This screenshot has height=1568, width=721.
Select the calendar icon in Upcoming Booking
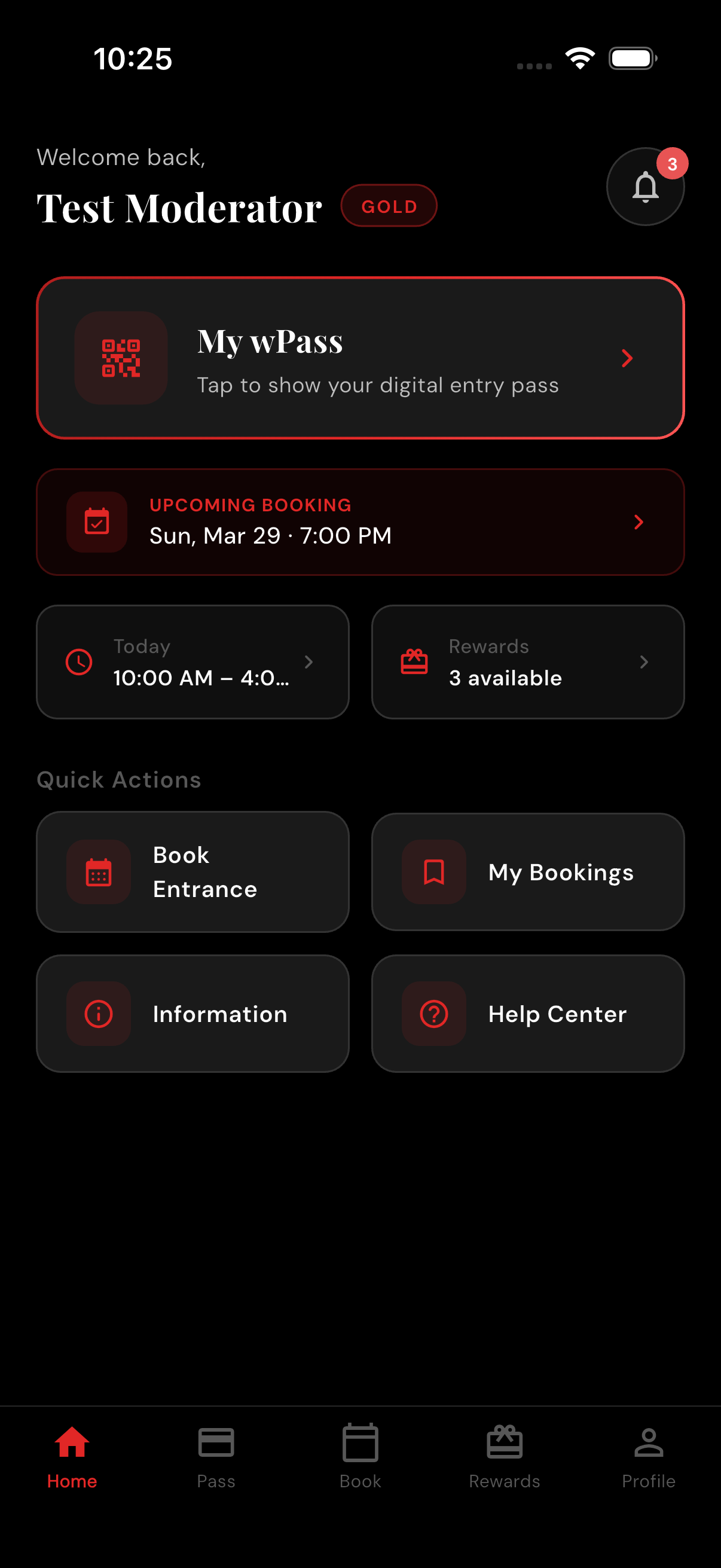[x=96, y=521]
